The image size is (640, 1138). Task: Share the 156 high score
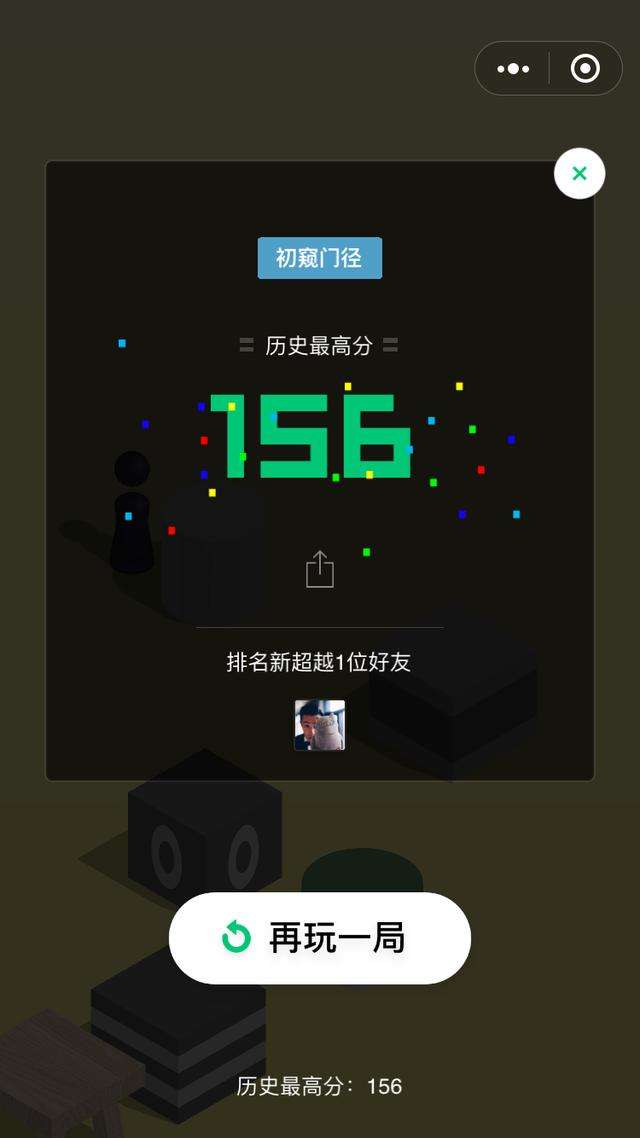(x=319, y=569)
